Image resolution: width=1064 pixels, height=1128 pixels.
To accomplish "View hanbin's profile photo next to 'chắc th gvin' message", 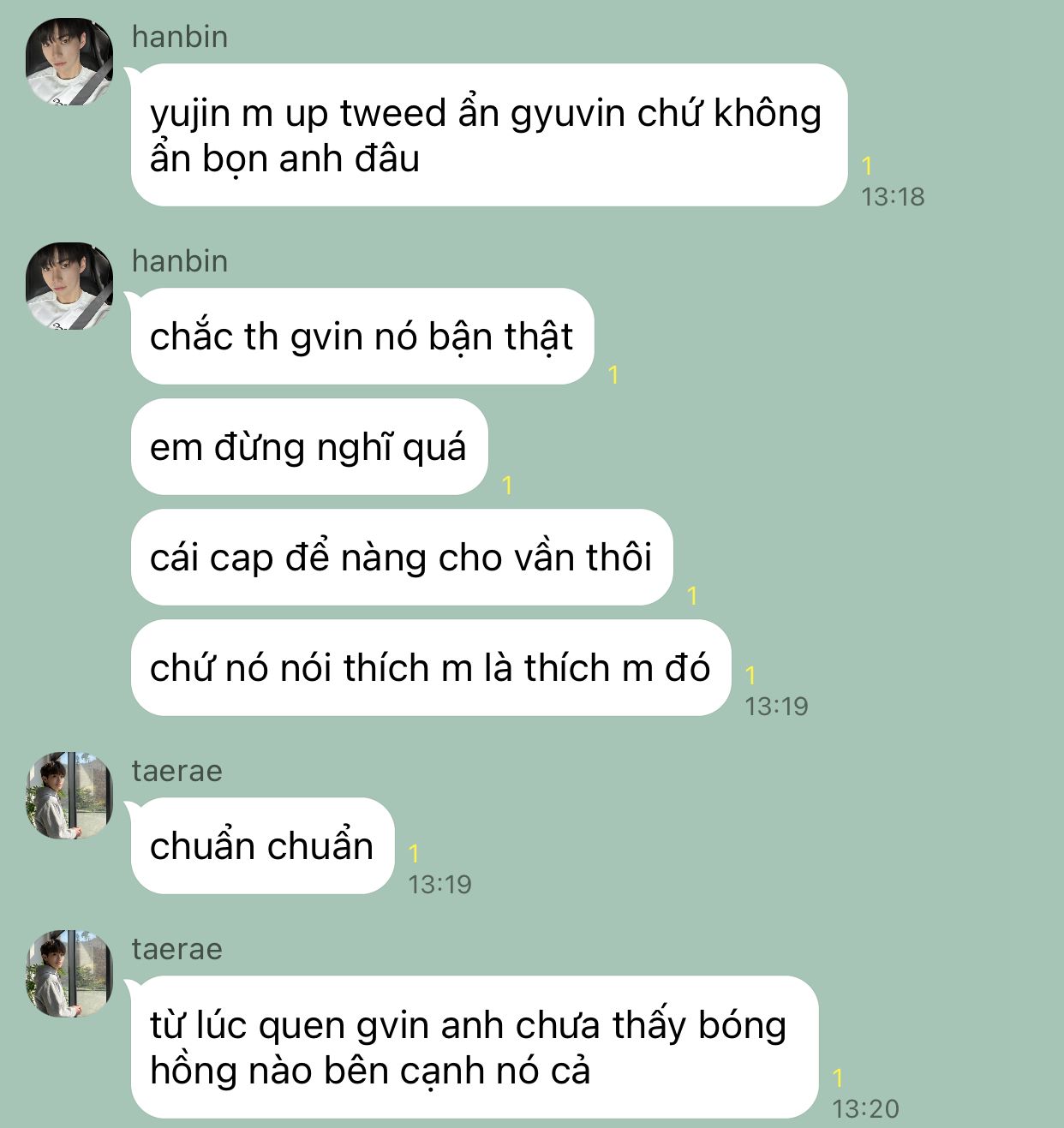I will coord(69,286).
